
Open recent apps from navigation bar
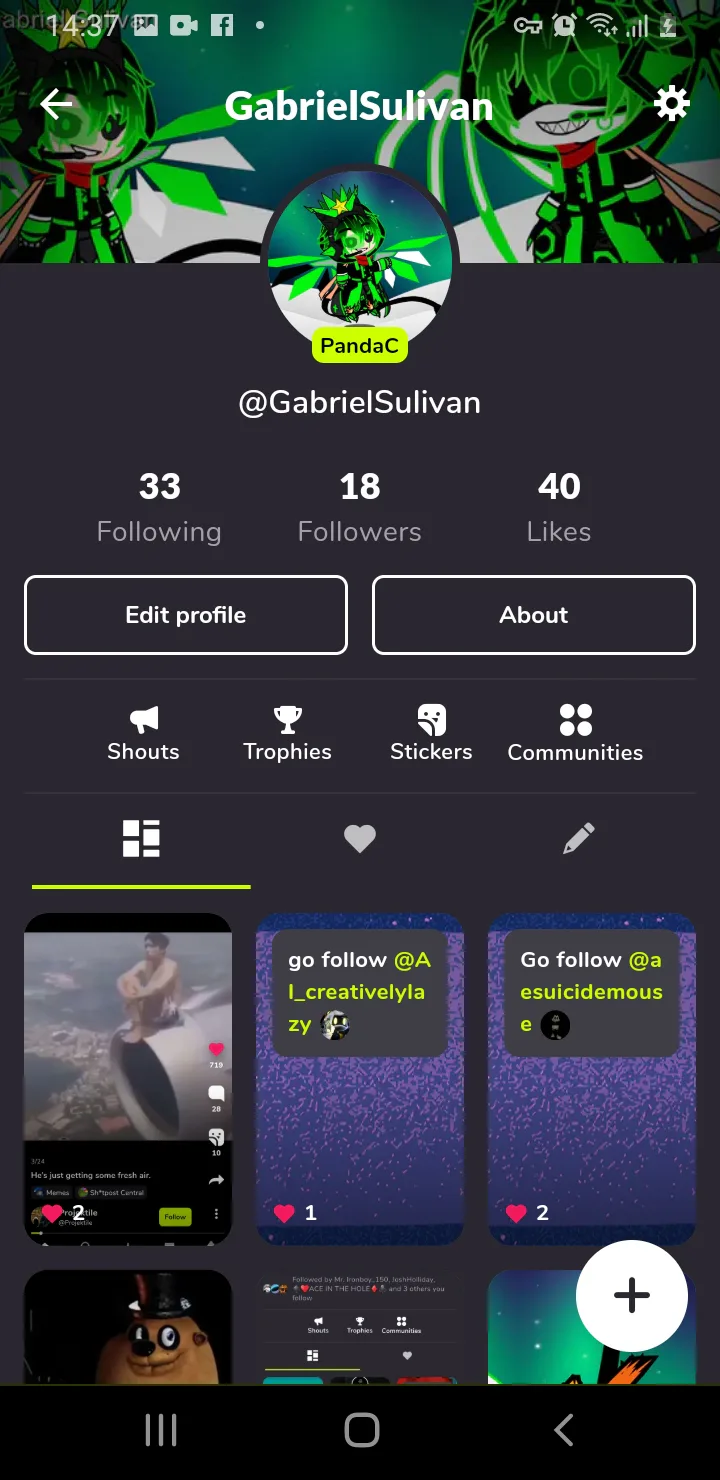point(161,1430)
